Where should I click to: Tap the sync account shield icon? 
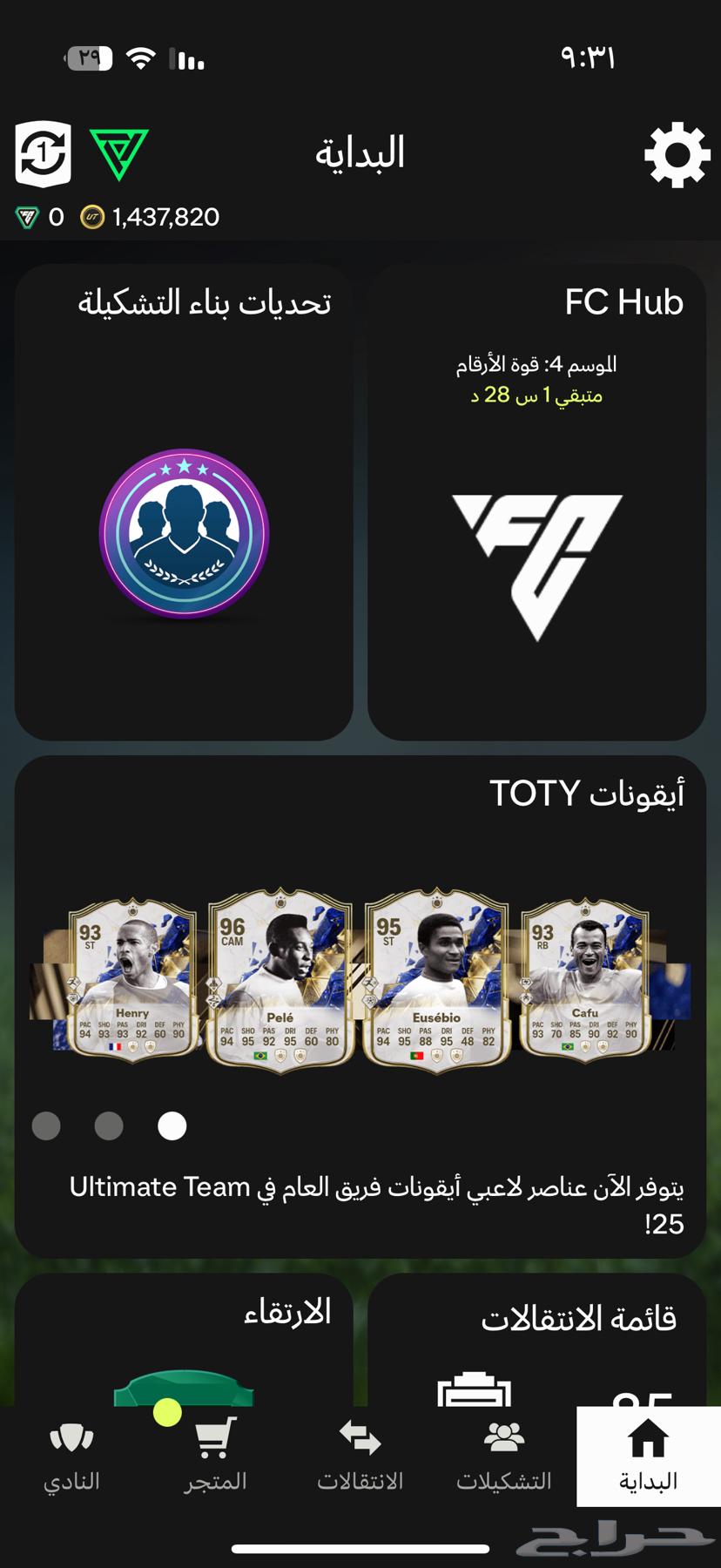point(43,154)
